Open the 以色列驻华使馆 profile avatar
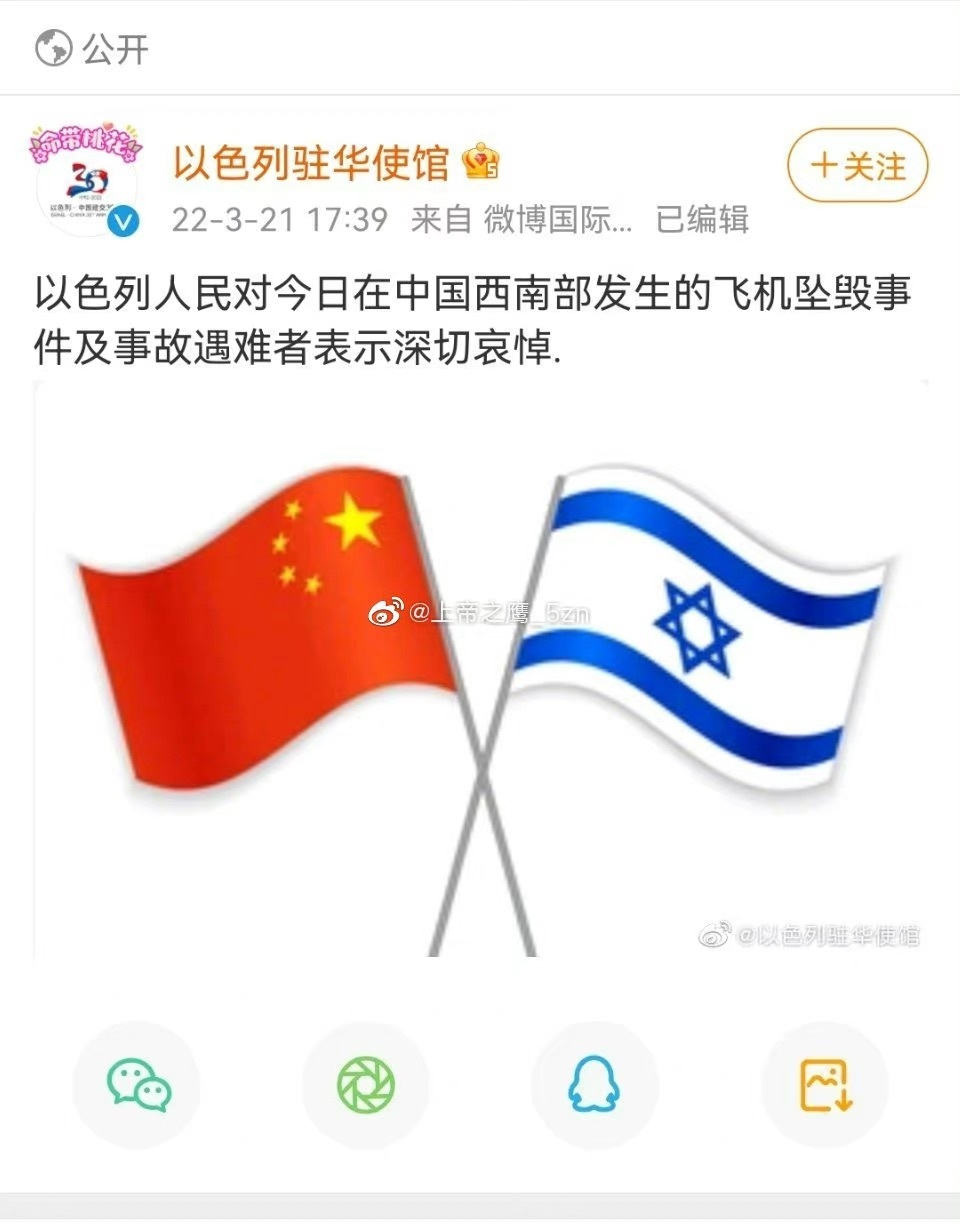 click(86, 181)
